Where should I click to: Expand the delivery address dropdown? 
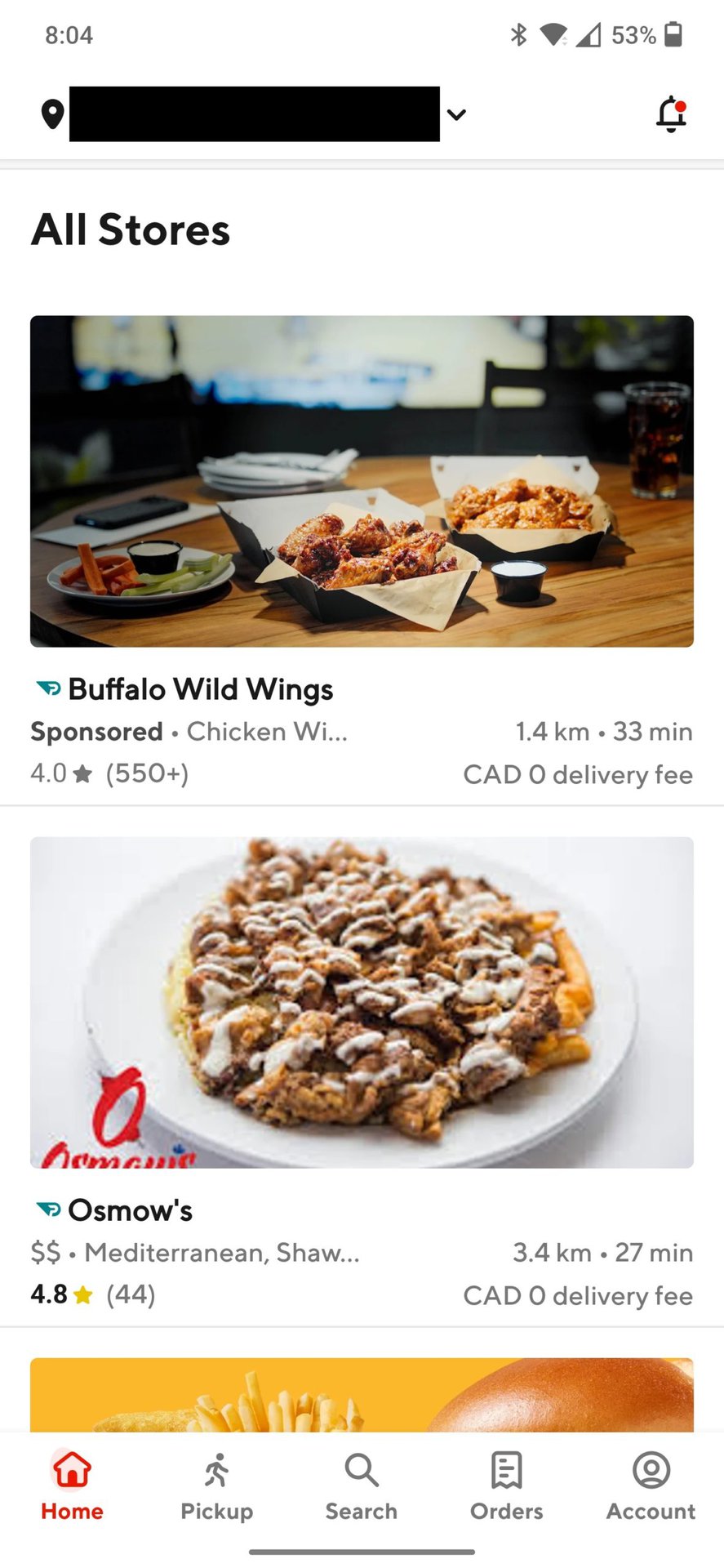coord(456,114)
